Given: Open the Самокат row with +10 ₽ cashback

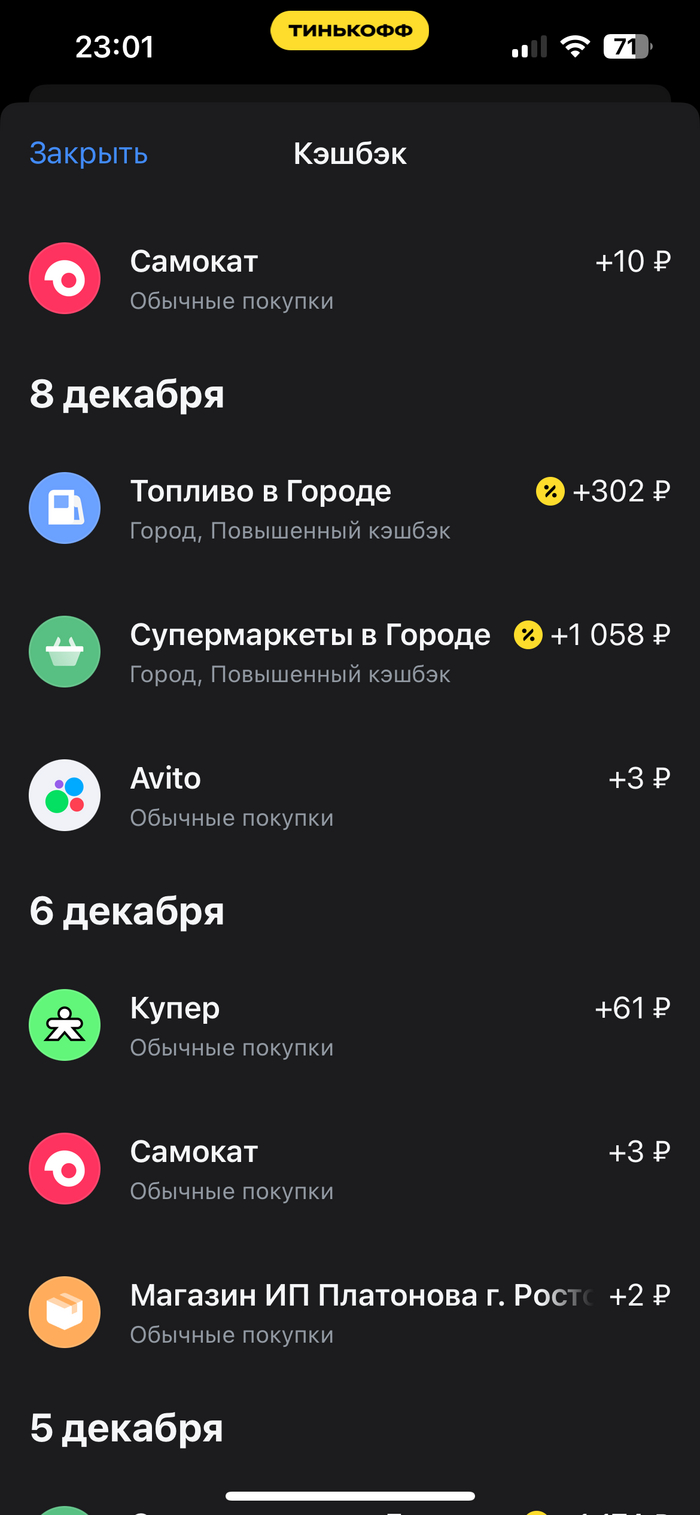Looking at the screenshot, I should pyautogui.click(x=350, y=279).
